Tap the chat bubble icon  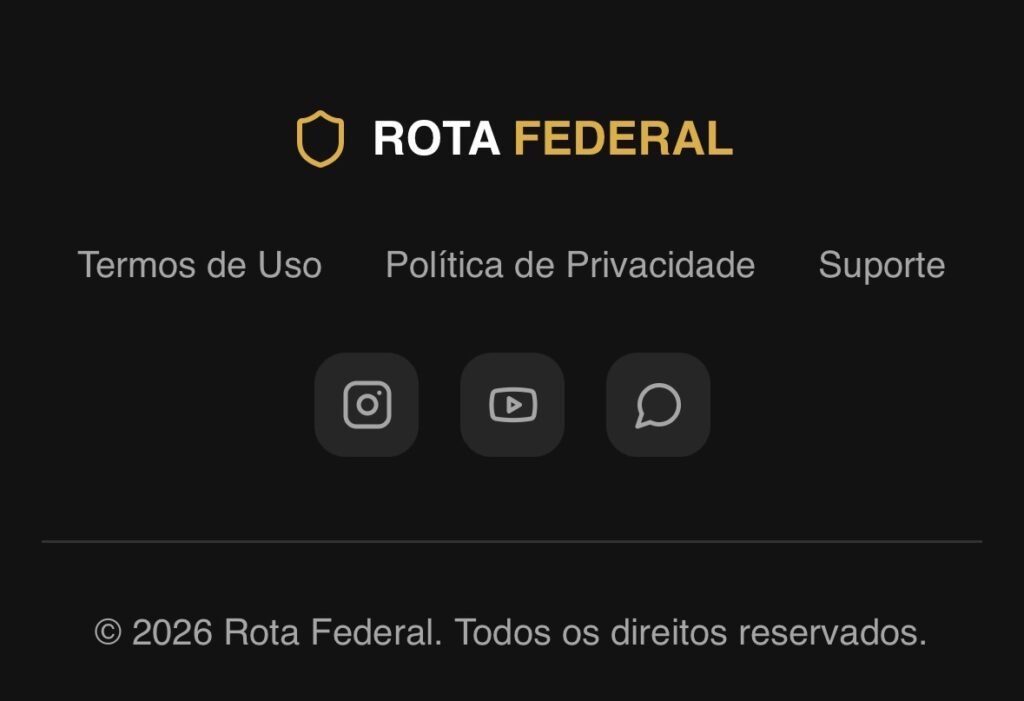pos(658,405)
